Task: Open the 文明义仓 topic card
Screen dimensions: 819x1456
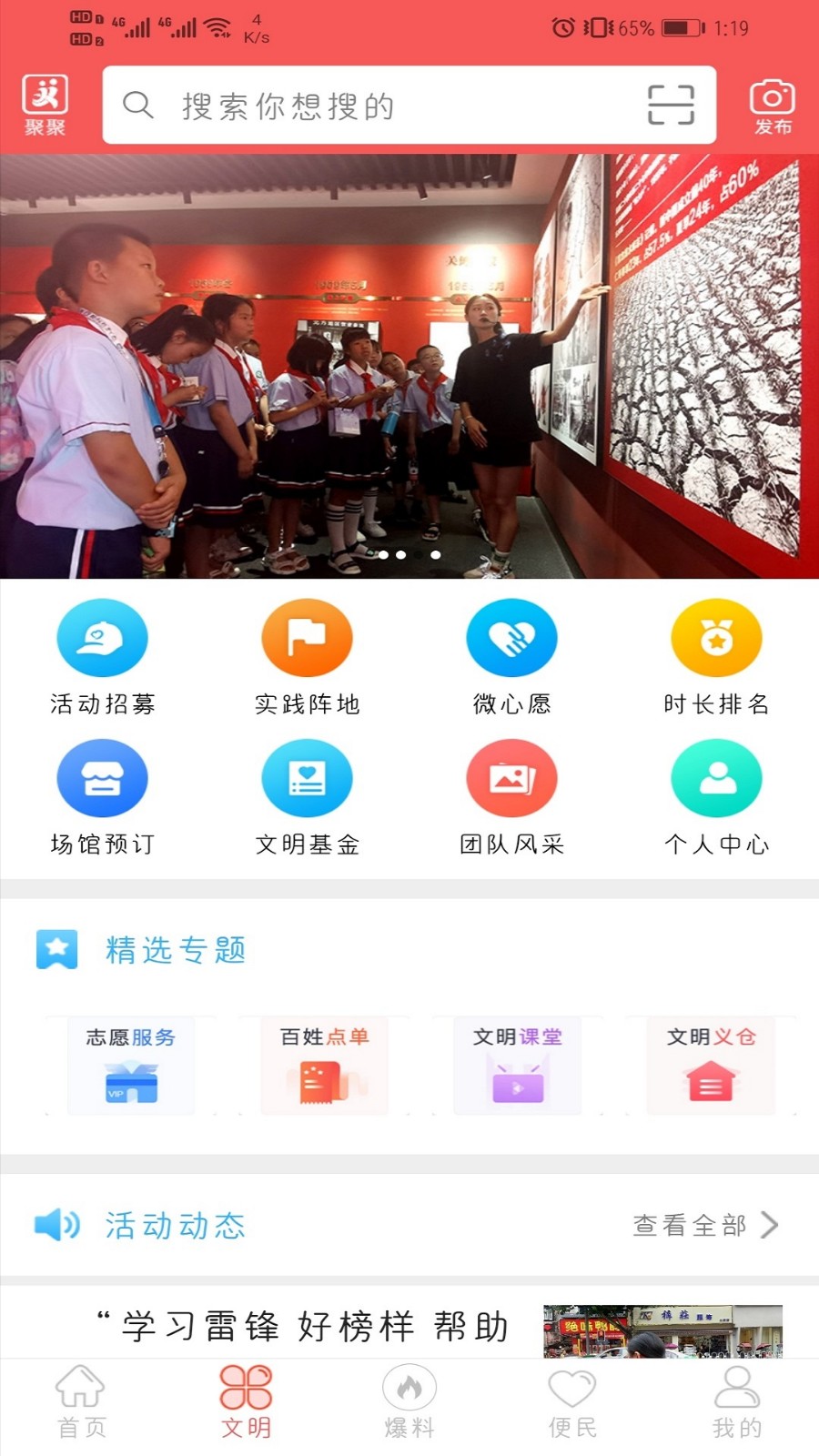Action: (711, 1066)
